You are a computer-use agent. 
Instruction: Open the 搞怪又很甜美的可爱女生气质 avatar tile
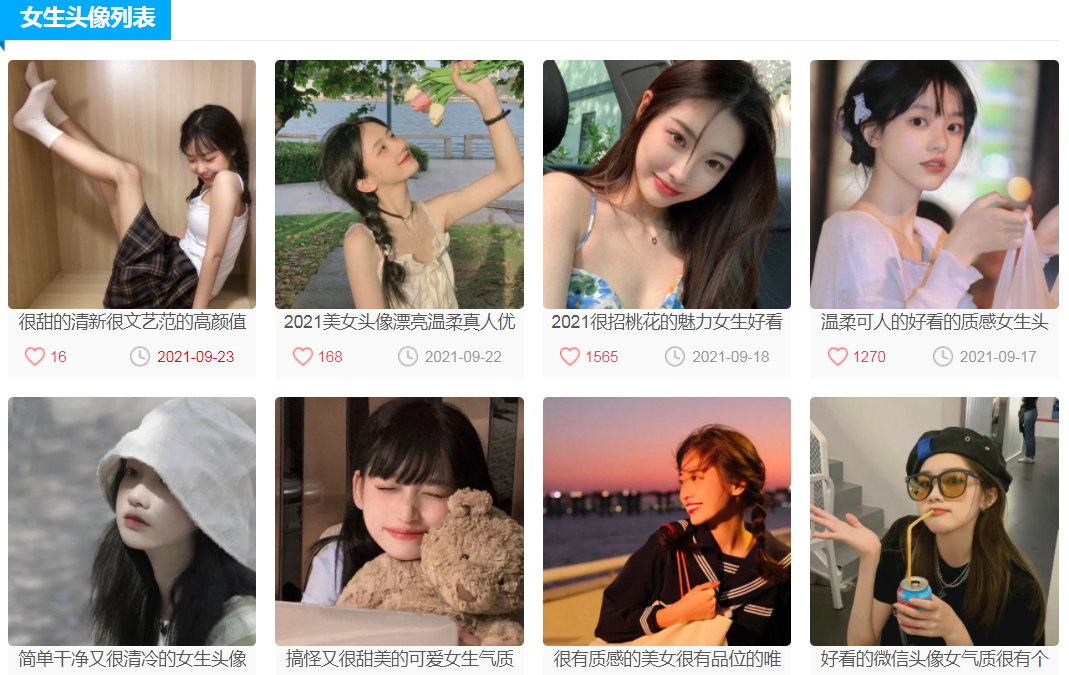399,521
